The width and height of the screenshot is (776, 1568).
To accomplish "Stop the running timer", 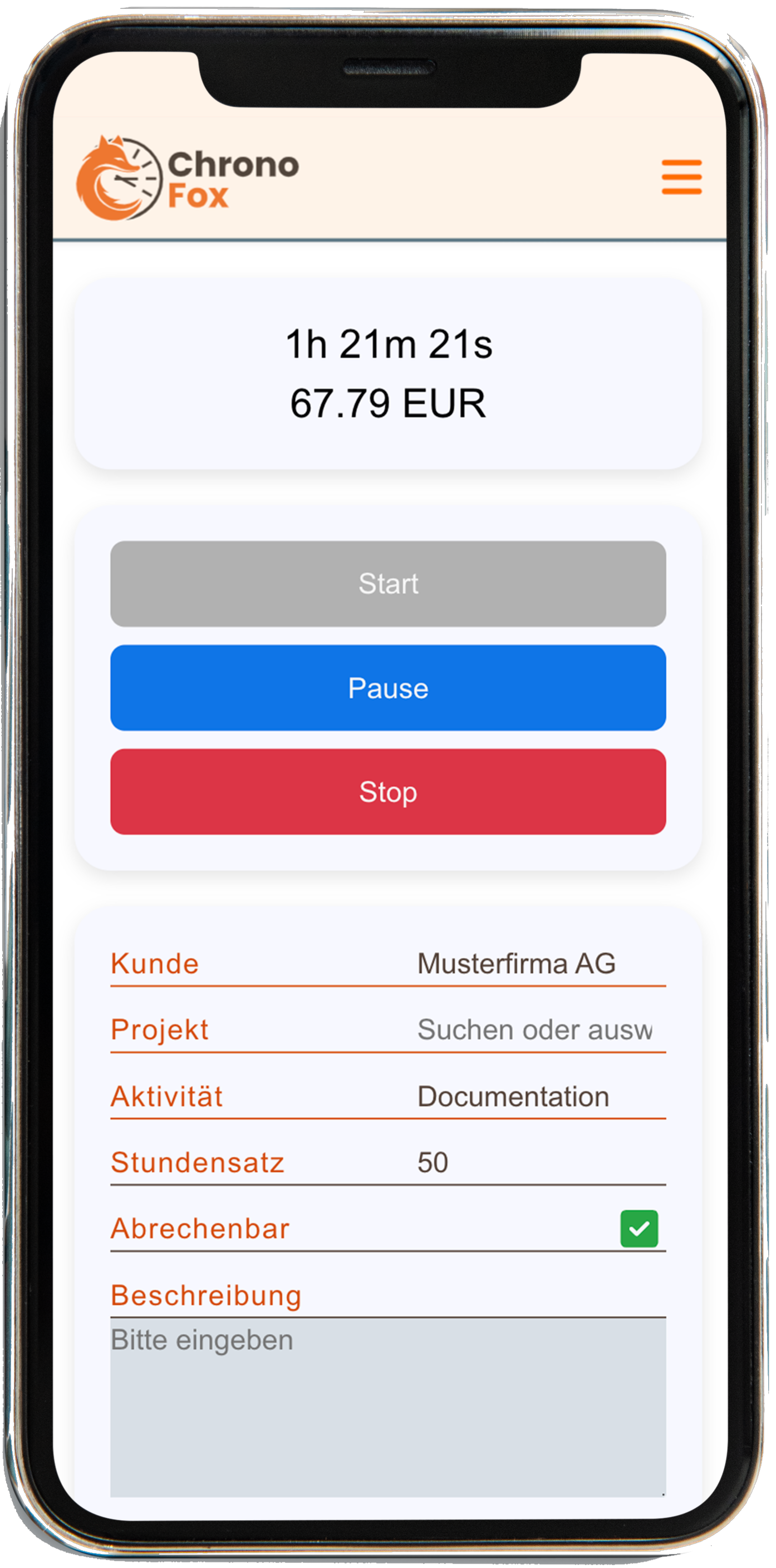I will coord(388,792).
